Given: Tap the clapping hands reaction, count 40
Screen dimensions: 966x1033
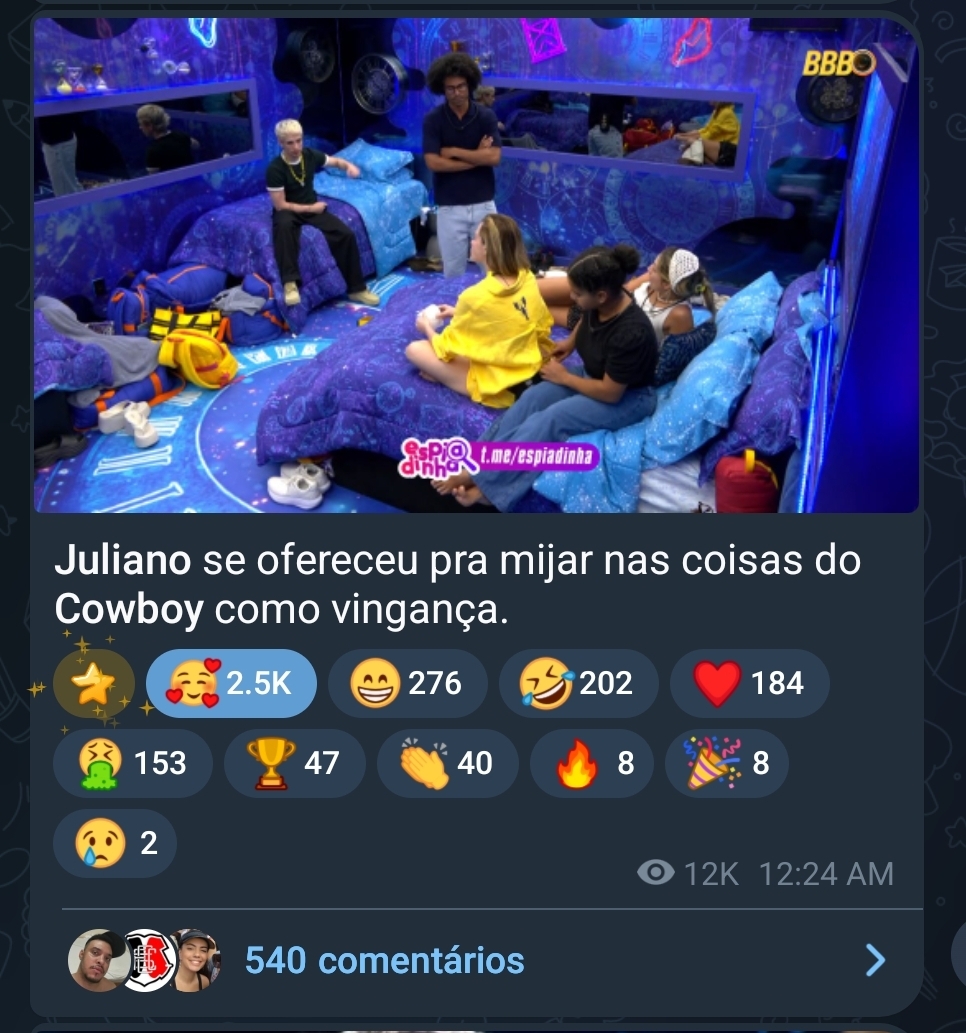Looking at the screenshot, I should pyautogui.click(x=447, y=764).
